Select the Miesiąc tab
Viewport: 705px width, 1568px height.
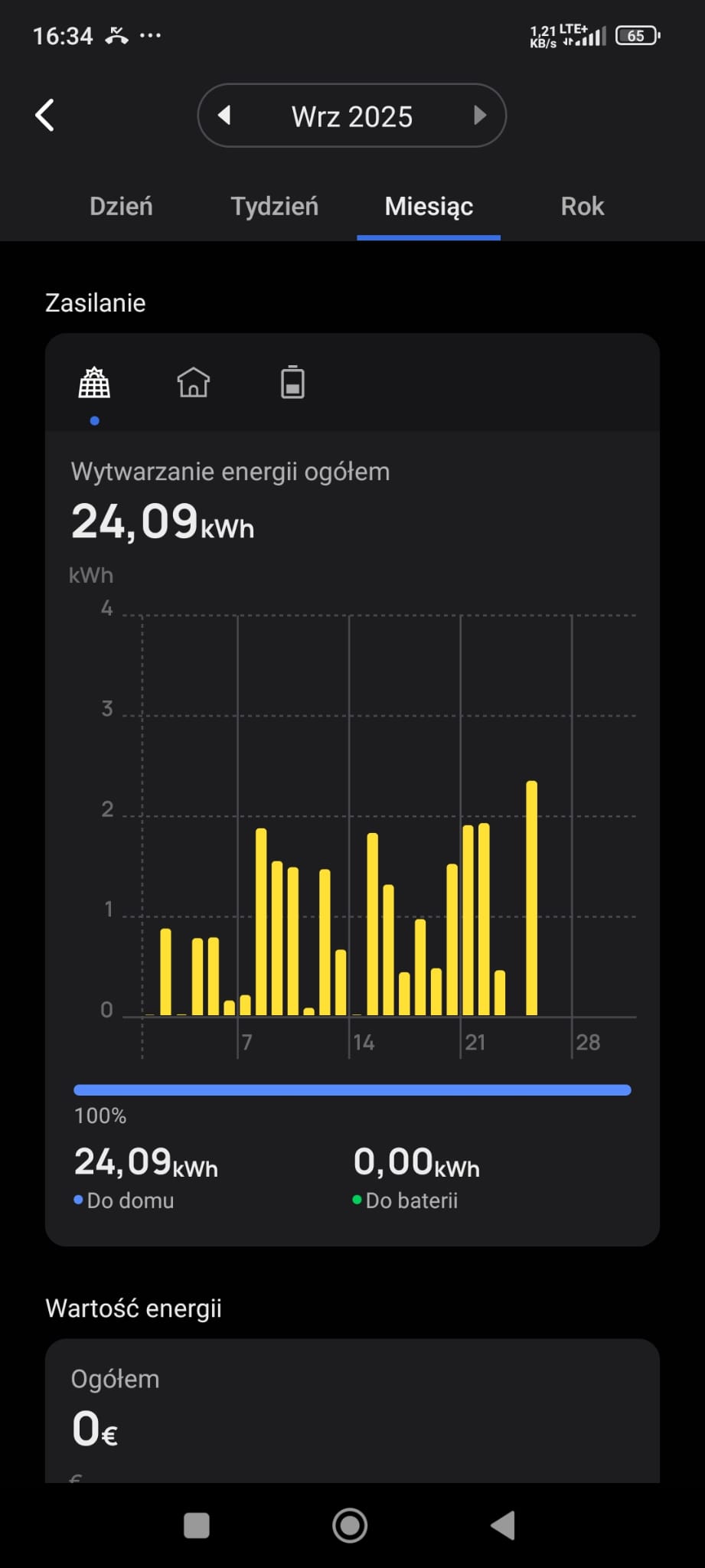(429, 207)
